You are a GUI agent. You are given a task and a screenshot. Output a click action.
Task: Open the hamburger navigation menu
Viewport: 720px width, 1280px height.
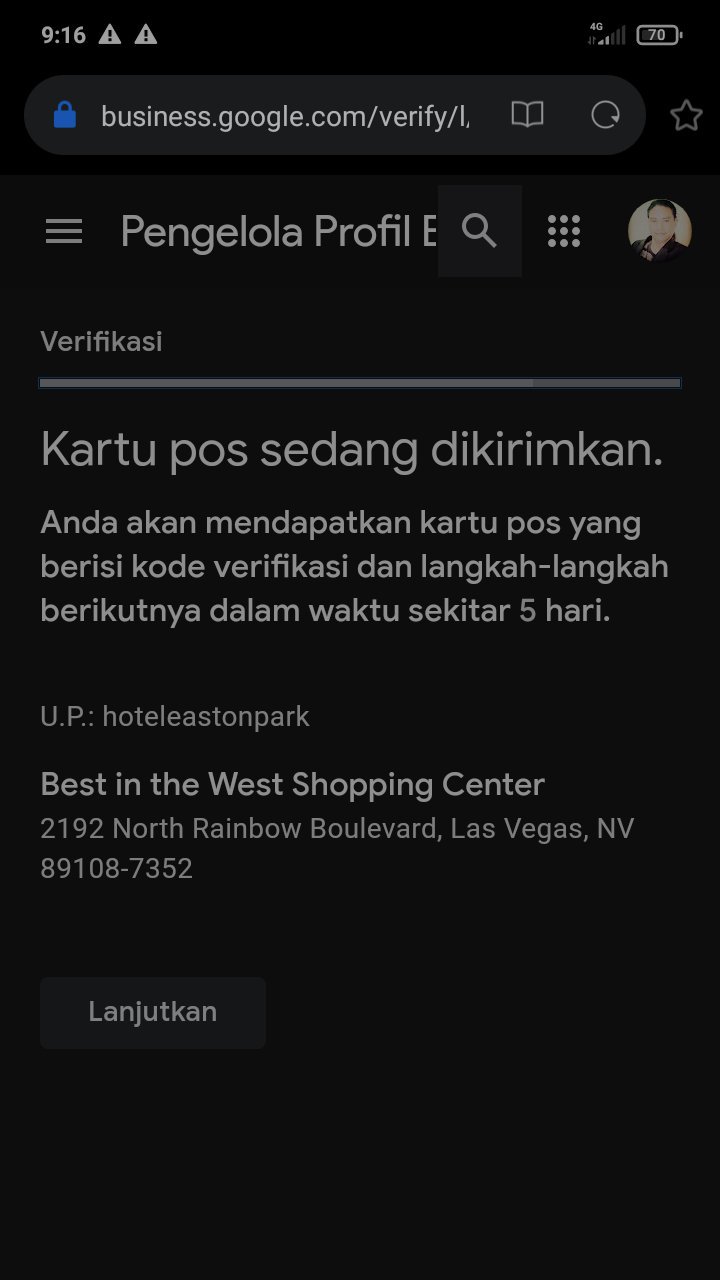[64, 232]
